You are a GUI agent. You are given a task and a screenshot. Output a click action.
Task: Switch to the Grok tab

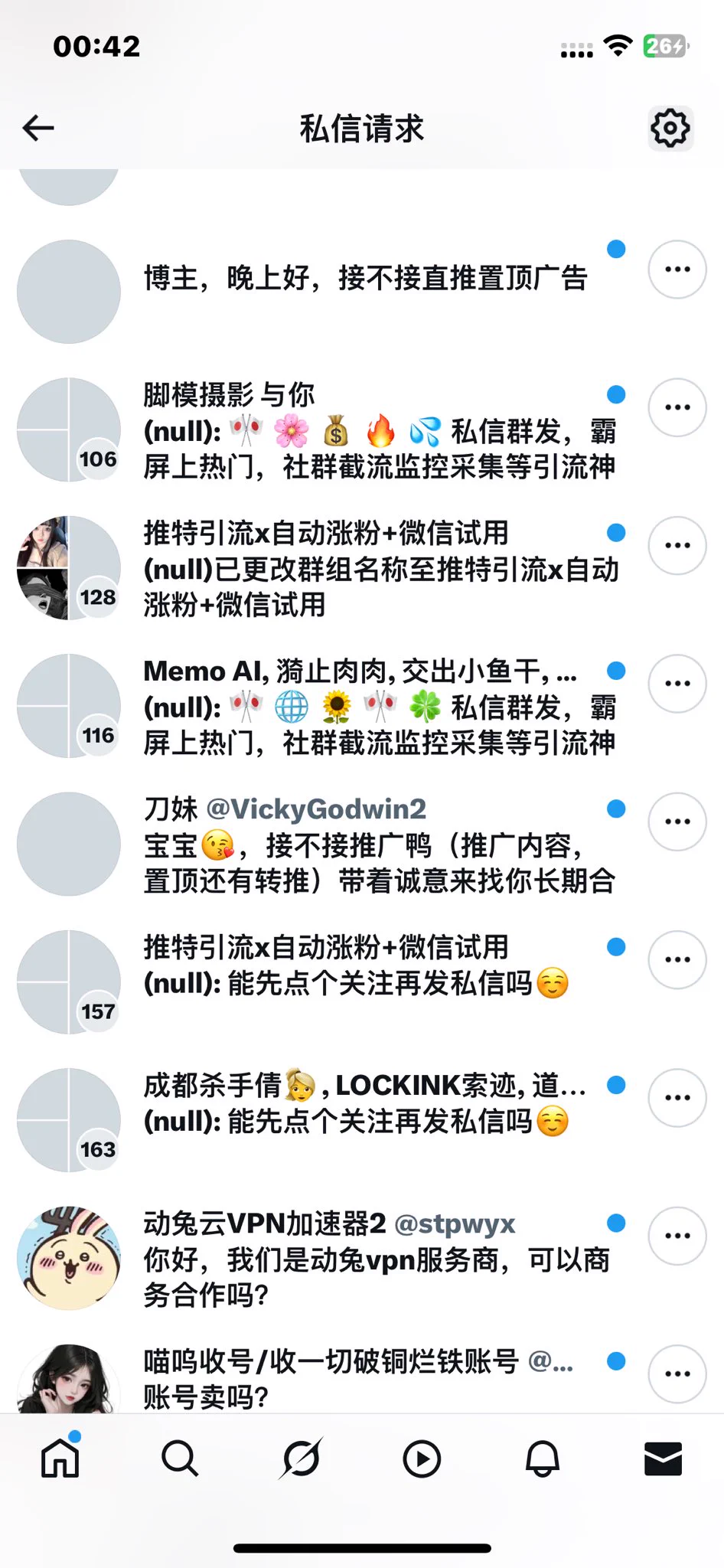coord(301,1459)
